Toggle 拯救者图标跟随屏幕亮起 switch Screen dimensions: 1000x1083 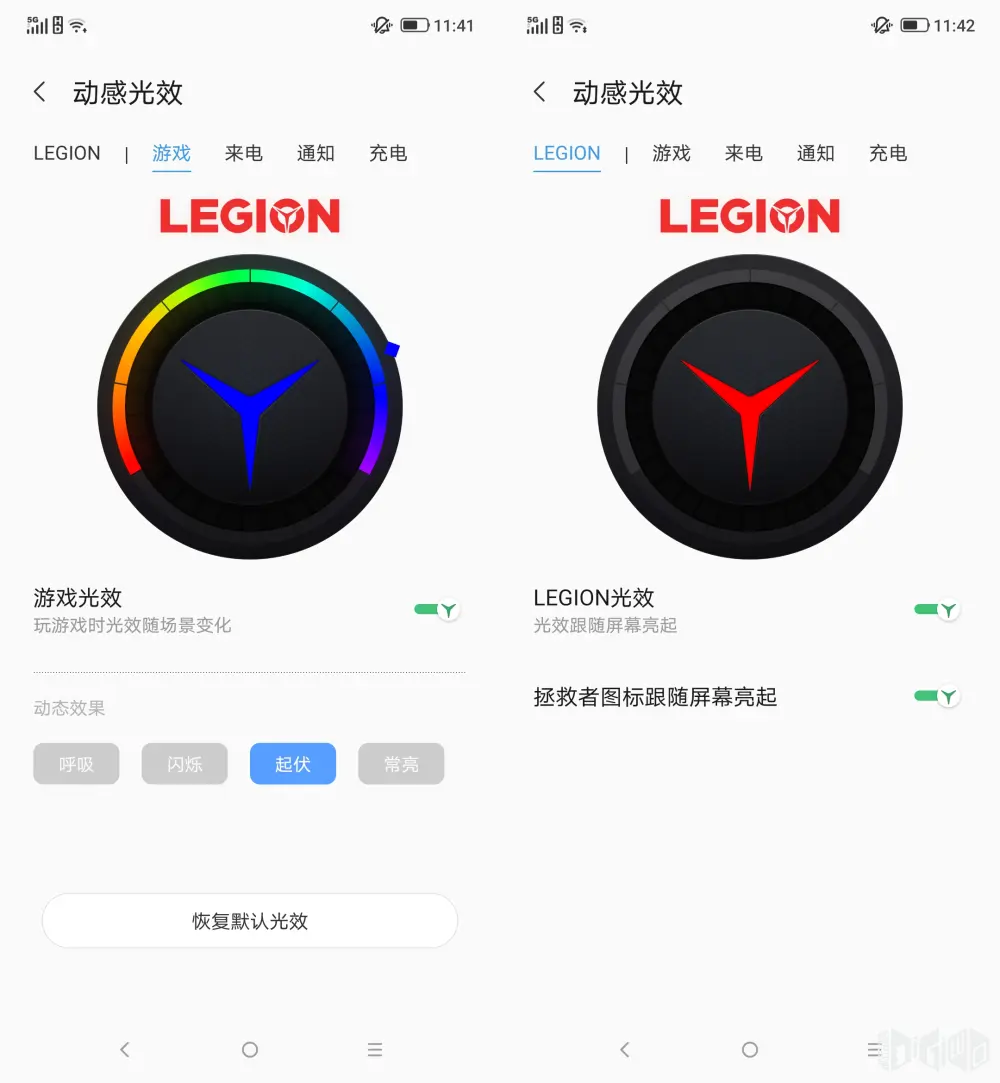937,696
